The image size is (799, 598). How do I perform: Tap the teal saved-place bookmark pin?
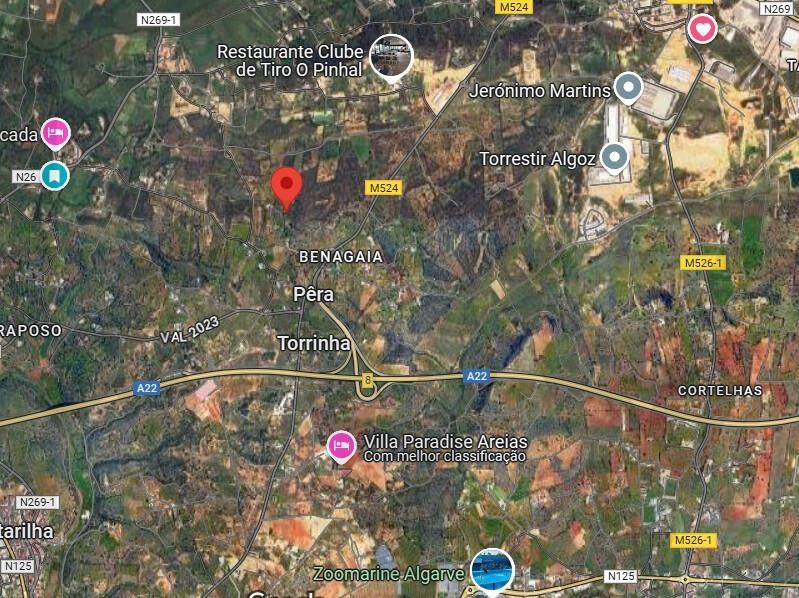pyautogui.click(x=55, y=176)
